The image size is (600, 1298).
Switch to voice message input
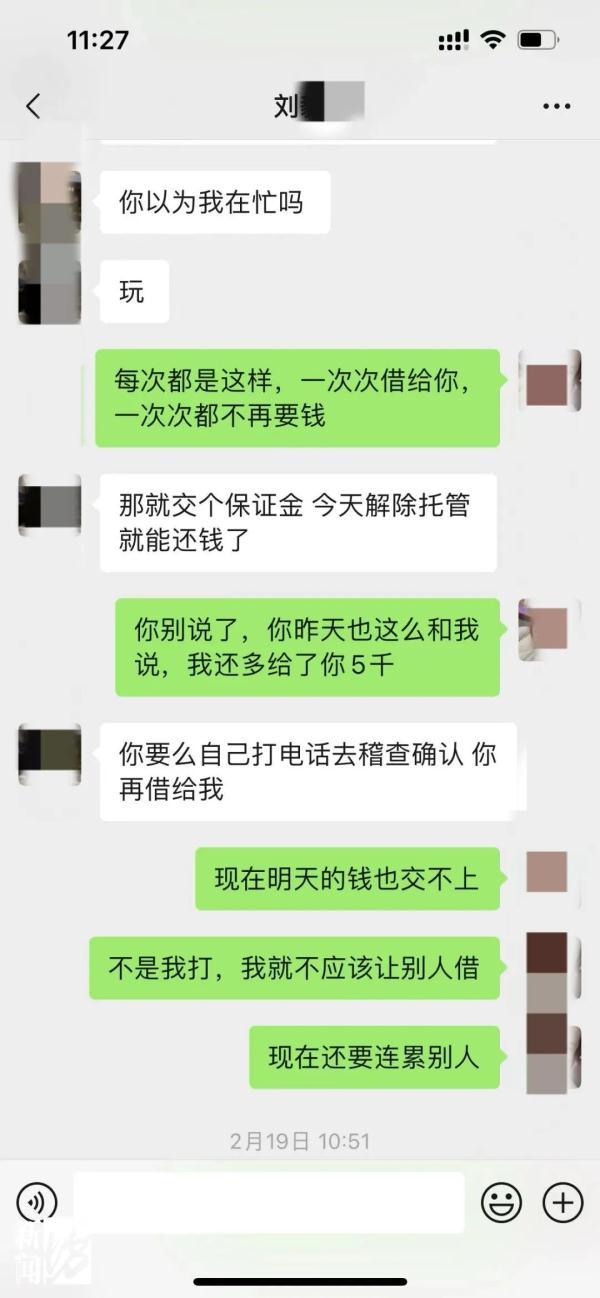(x=37, y=1202)
